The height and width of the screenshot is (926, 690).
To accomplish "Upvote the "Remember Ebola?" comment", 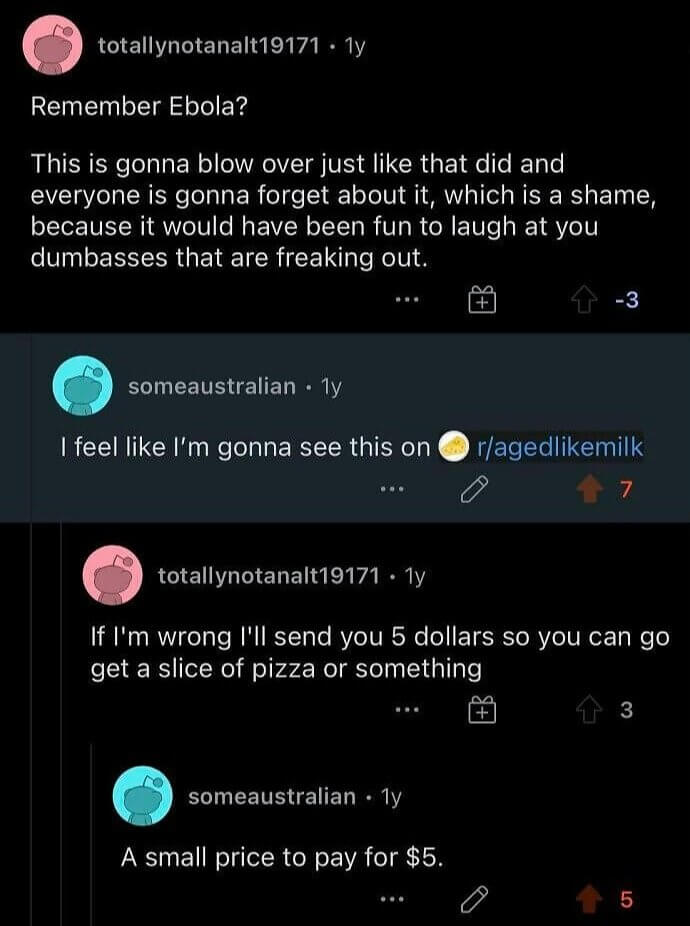I will point(584,298).
